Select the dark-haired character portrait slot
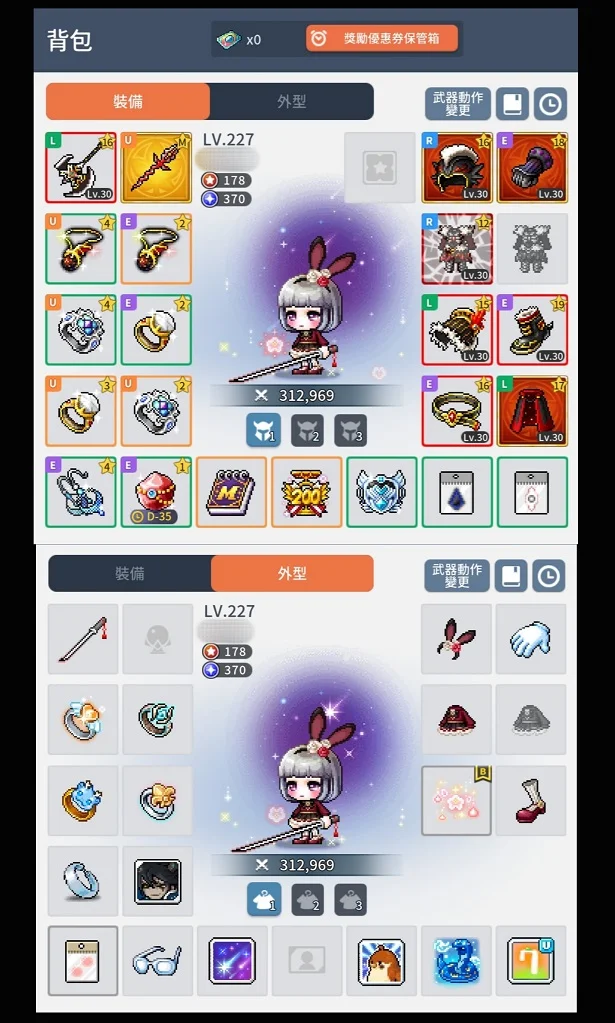Image resolution: width=615 pixels, height=1023 pixels. click(158, 881)
